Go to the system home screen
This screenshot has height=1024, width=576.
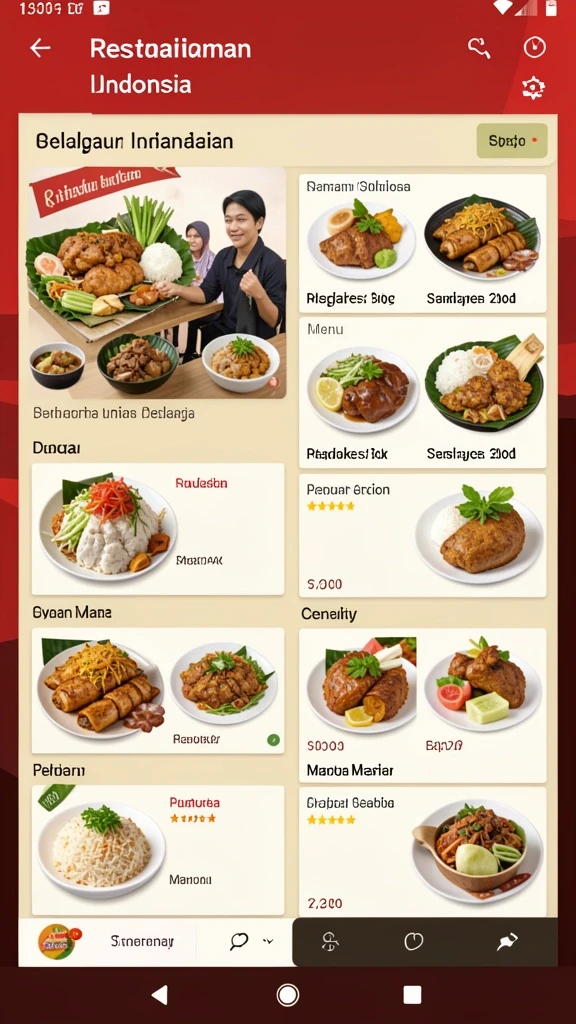pos(287,995)
